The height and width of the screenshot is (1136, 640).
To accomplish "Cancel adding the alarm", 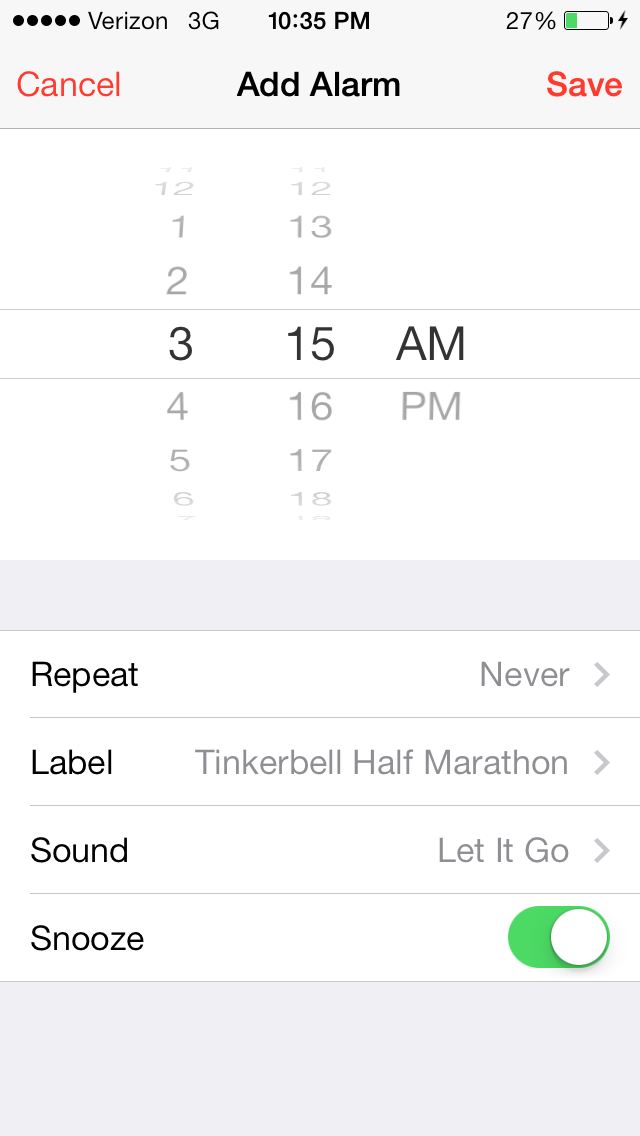I will pyautogui.click(x=69, y=85).
